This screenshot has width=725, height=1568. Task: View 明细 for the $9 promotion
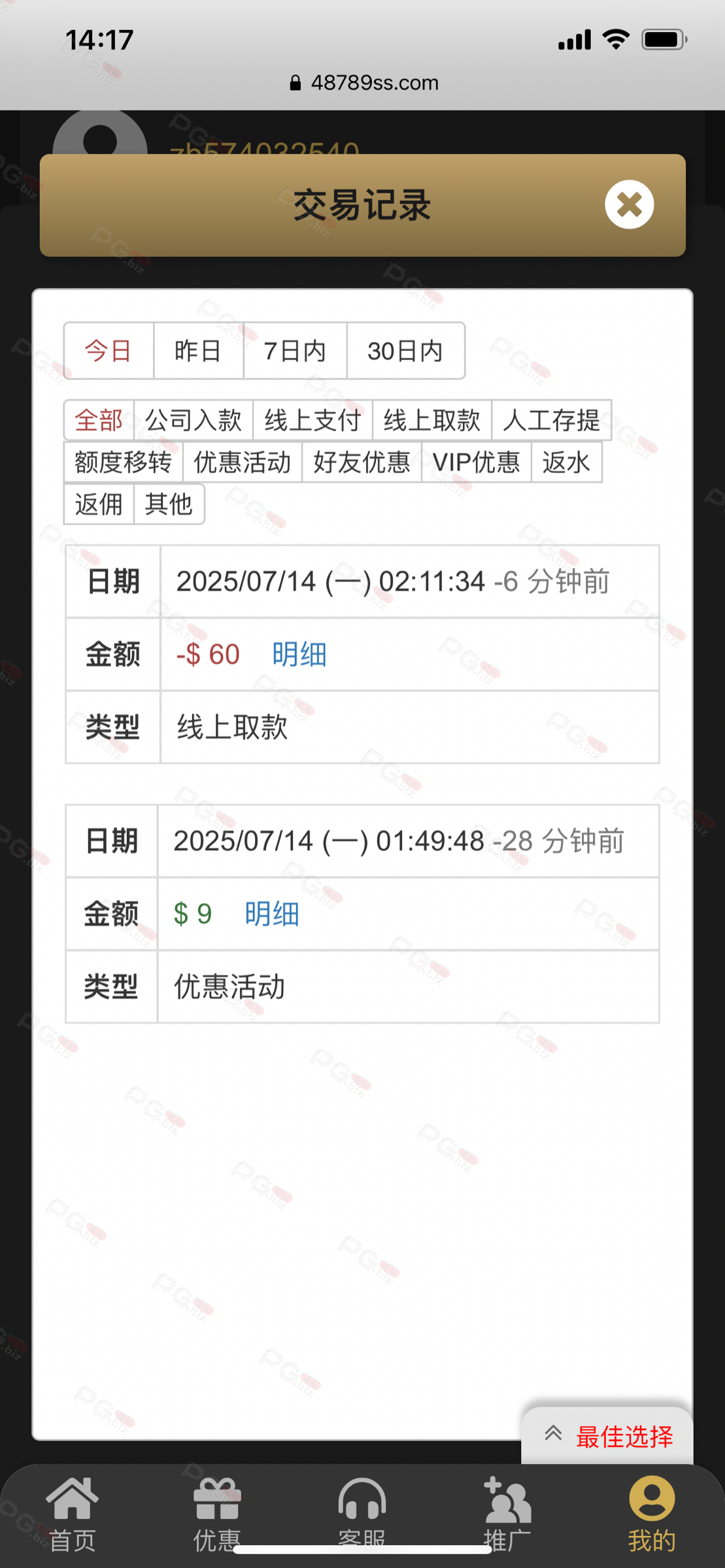[x=272, y=913]
